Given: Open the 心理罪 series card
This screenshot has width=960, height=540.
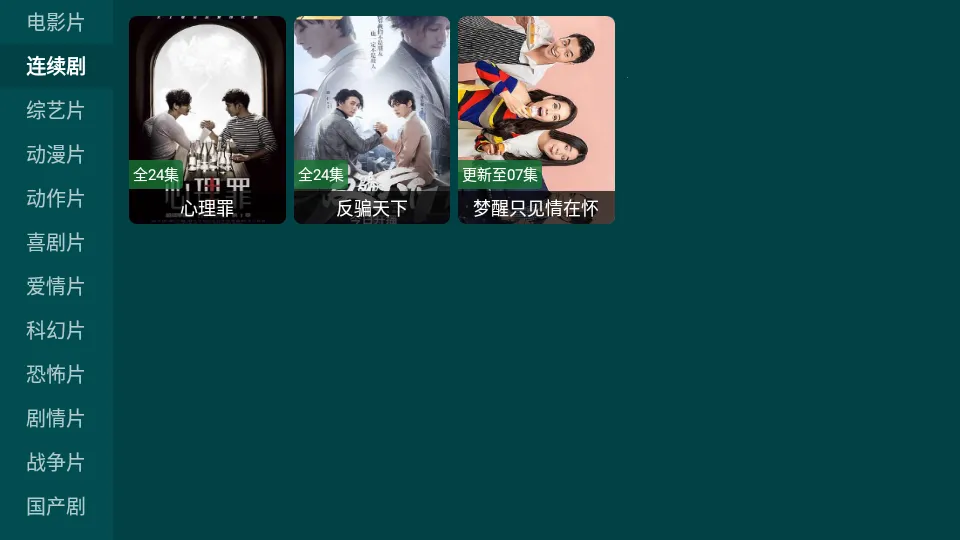Looking at the screenshot, I should (207, 120).
